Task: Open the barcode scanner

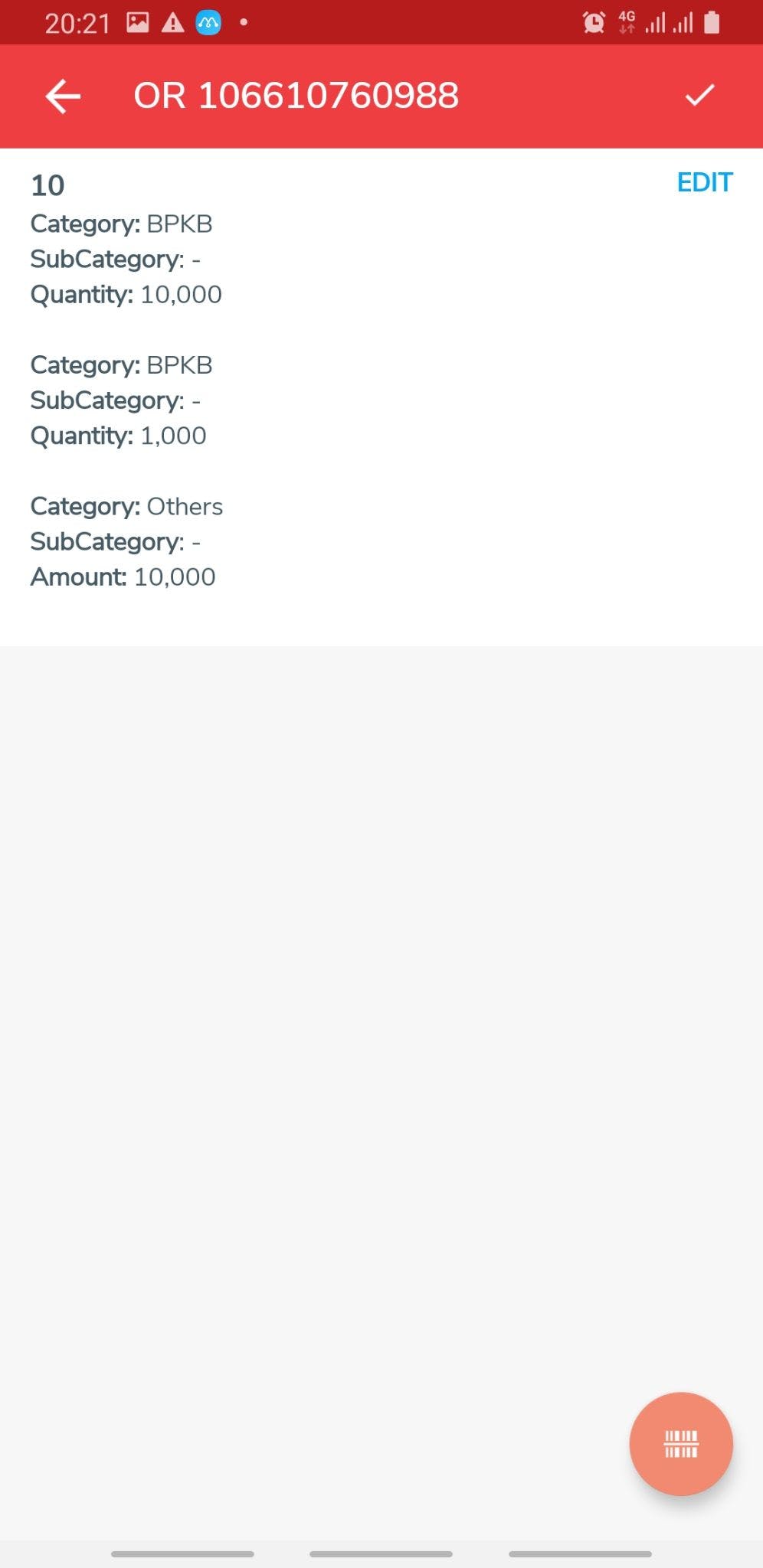Action: [680, 1442]
